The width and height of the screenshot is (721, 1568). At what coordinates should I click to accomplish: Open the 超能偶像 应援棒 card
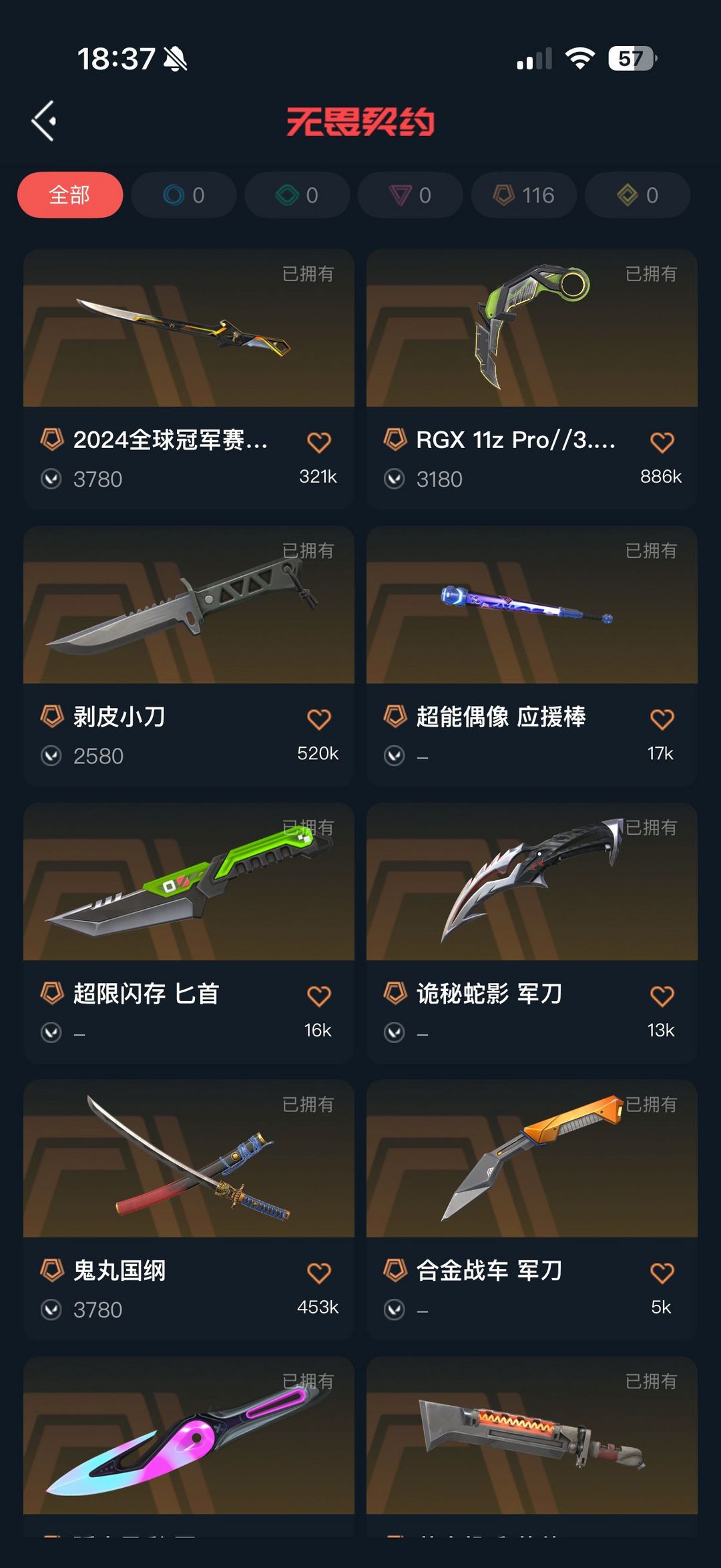coord(532,656)
